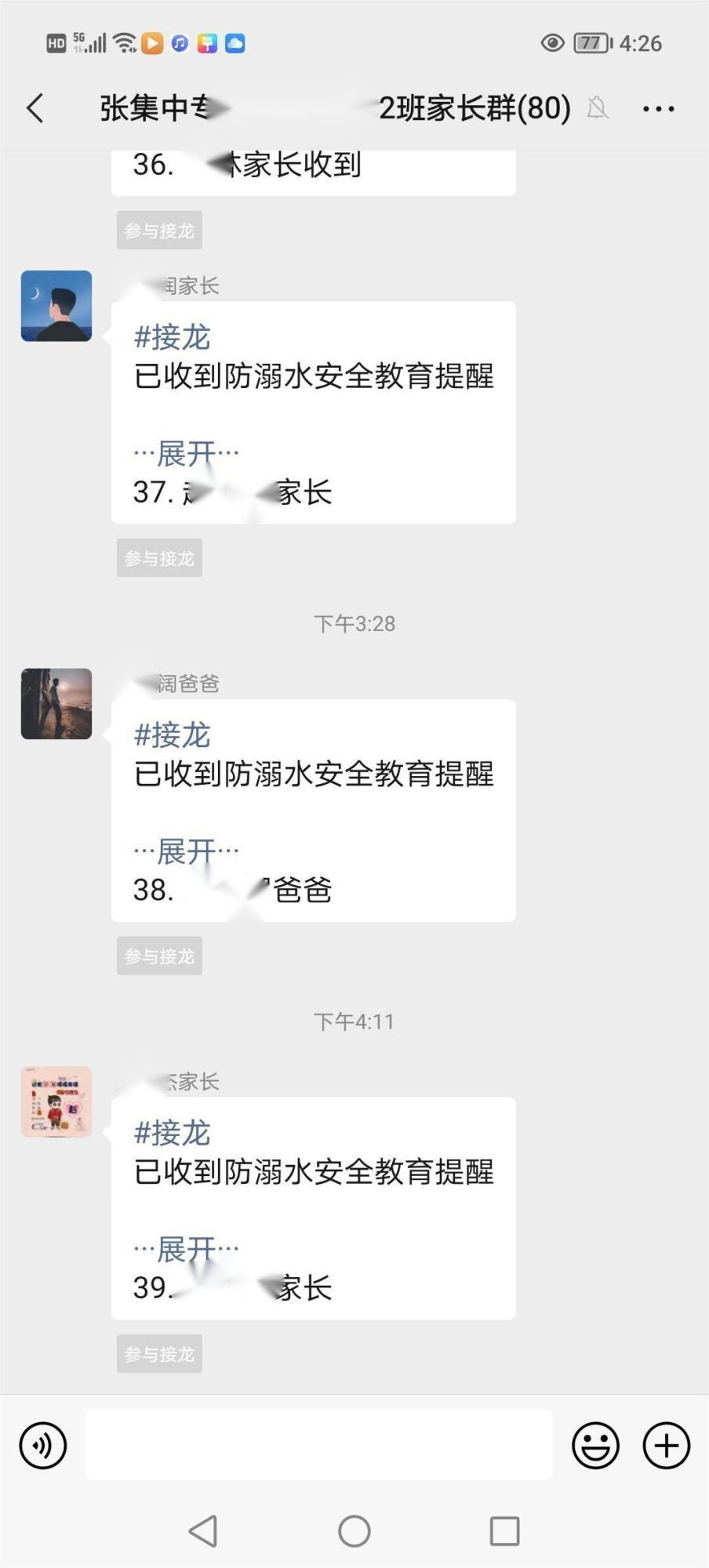
Task: Open the emoji picker
Action: click(595, 1446)
